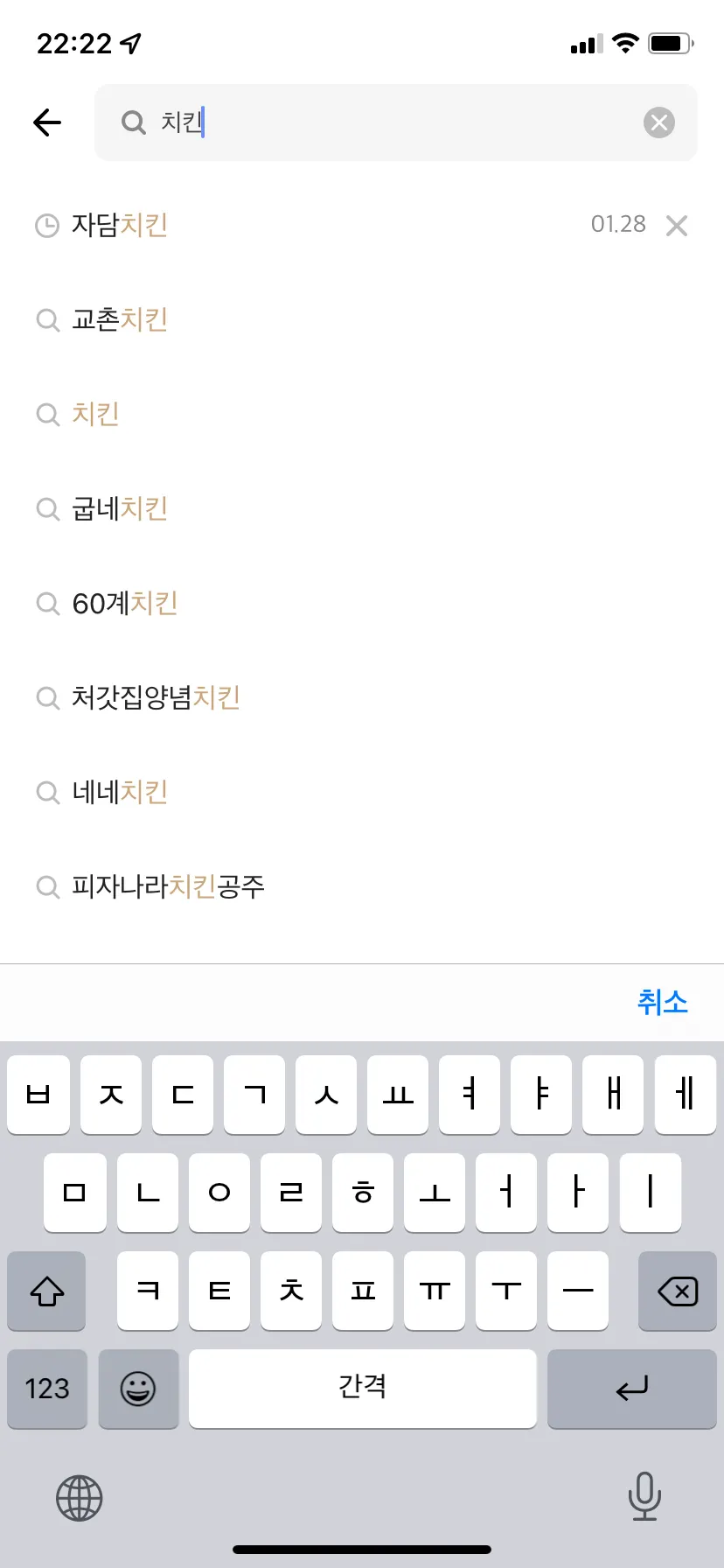Select the 처갓집양념치킨 suggestion
724x1568 pixels.
pyautogui.click(x=156, y=698)
